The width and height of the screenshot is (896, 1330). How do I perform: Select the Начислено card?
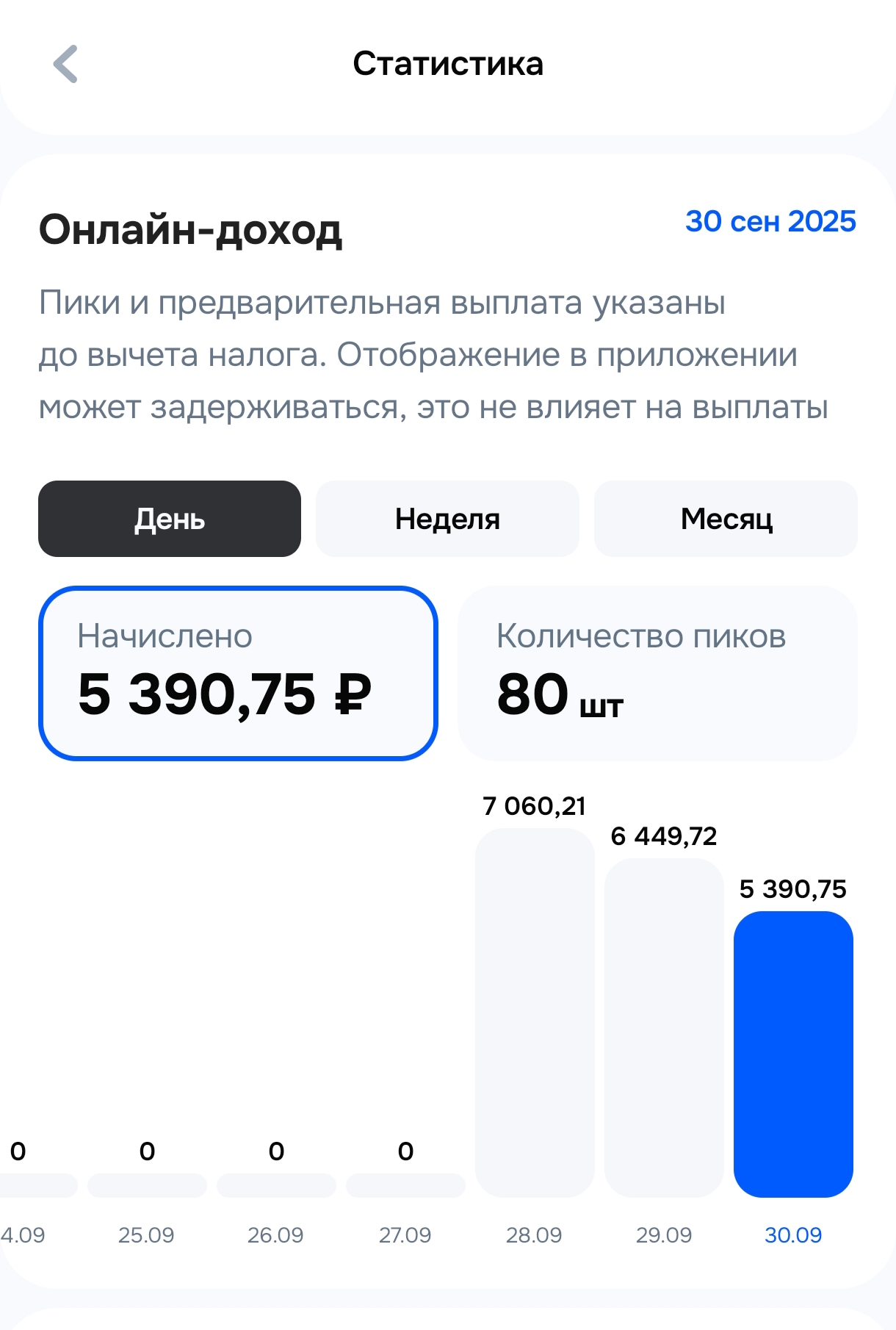(x=238, y=673)
